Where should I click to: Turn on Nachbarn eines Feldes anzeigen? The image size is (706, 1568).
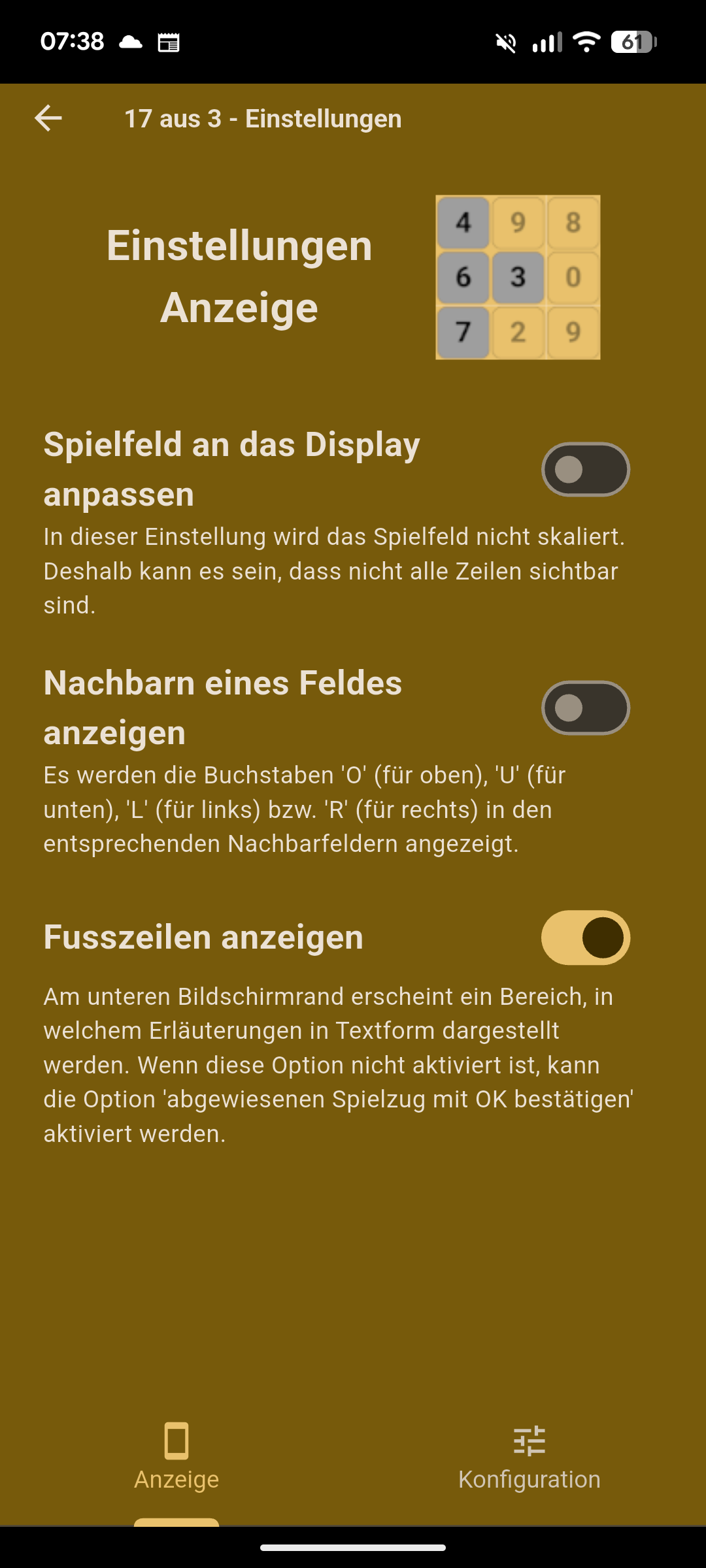pyautogui.click(x=585, y=708)
